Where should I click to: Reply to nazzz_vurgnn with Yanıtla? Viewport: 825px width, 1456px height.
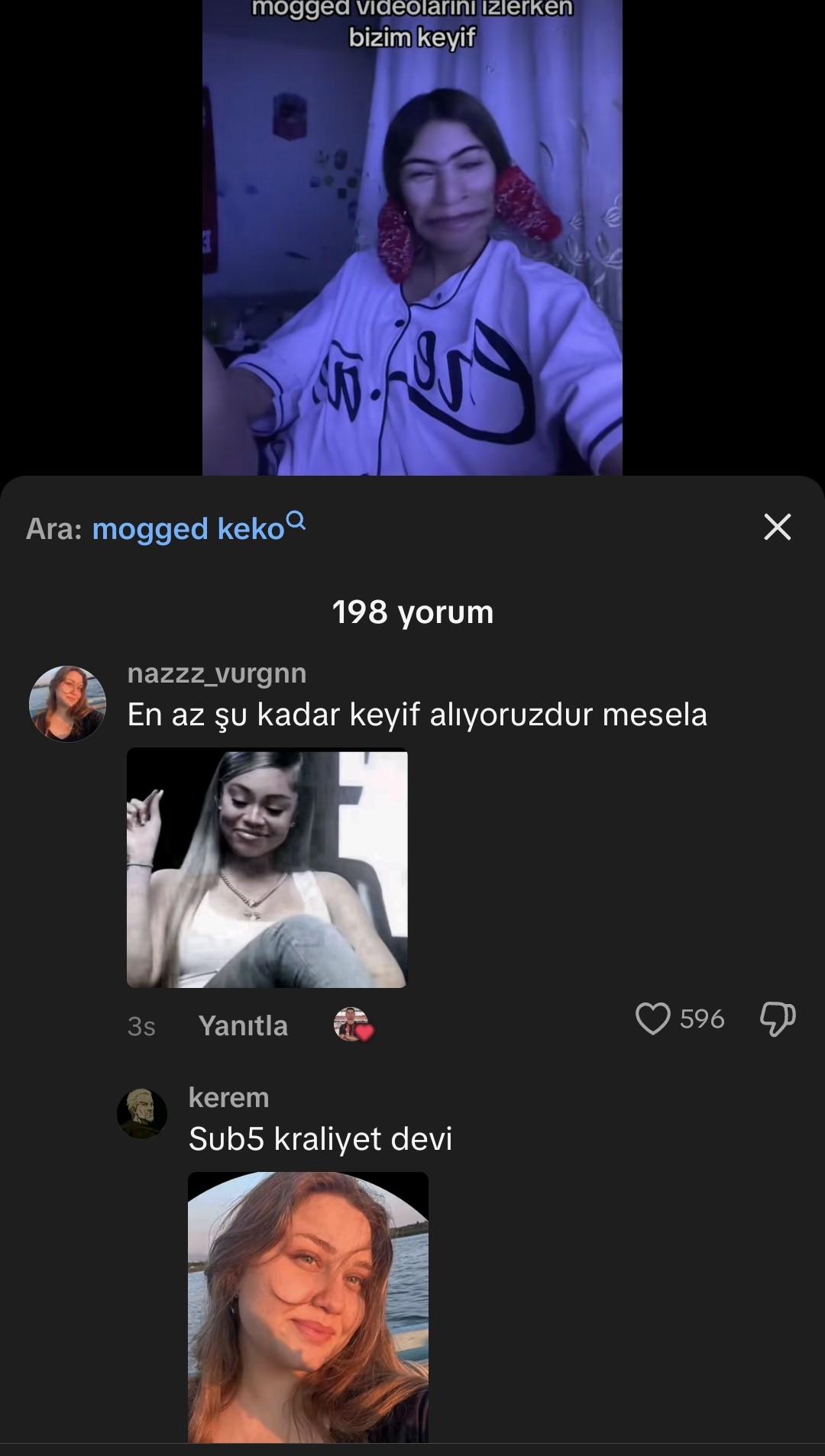[243, 1025]
